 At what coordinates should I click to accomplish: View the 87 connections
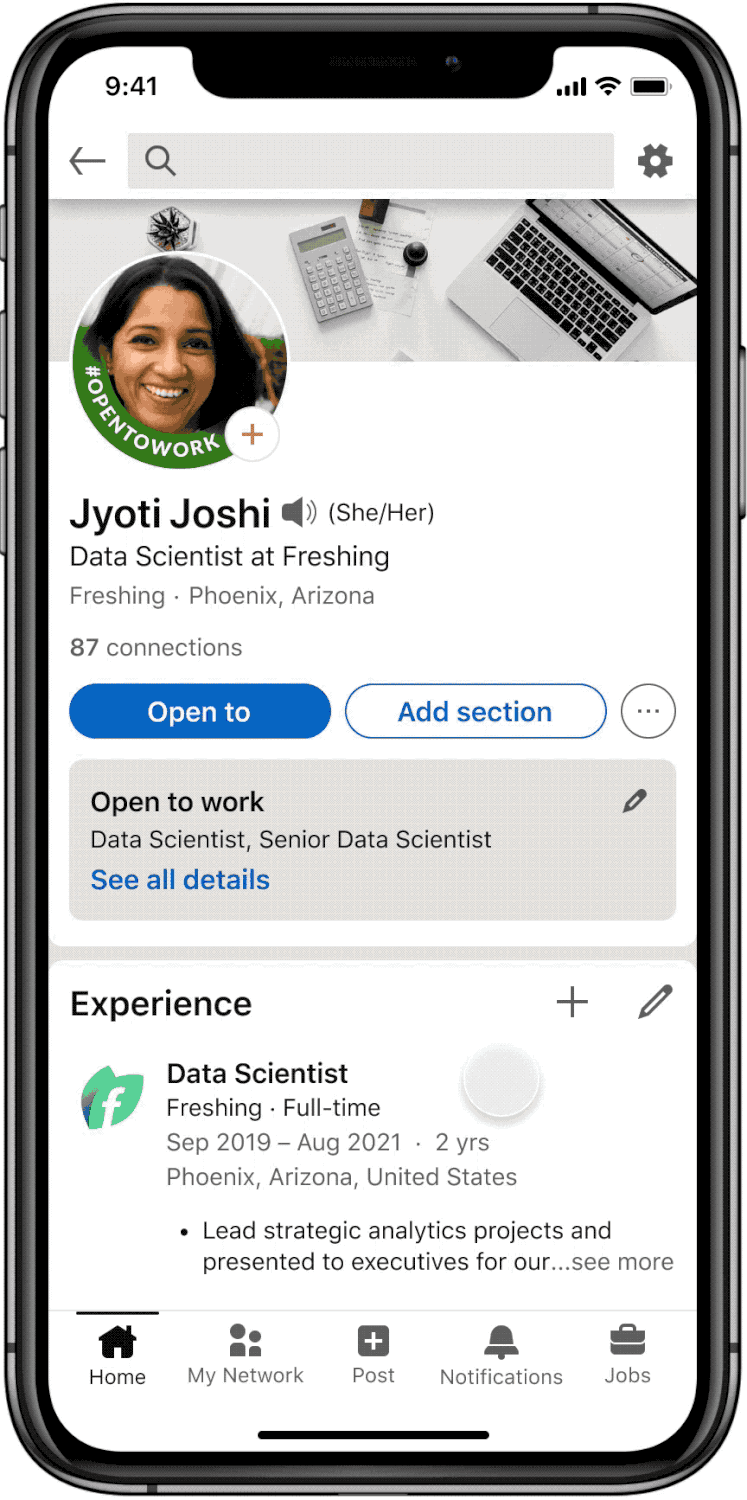pos(156,648)
